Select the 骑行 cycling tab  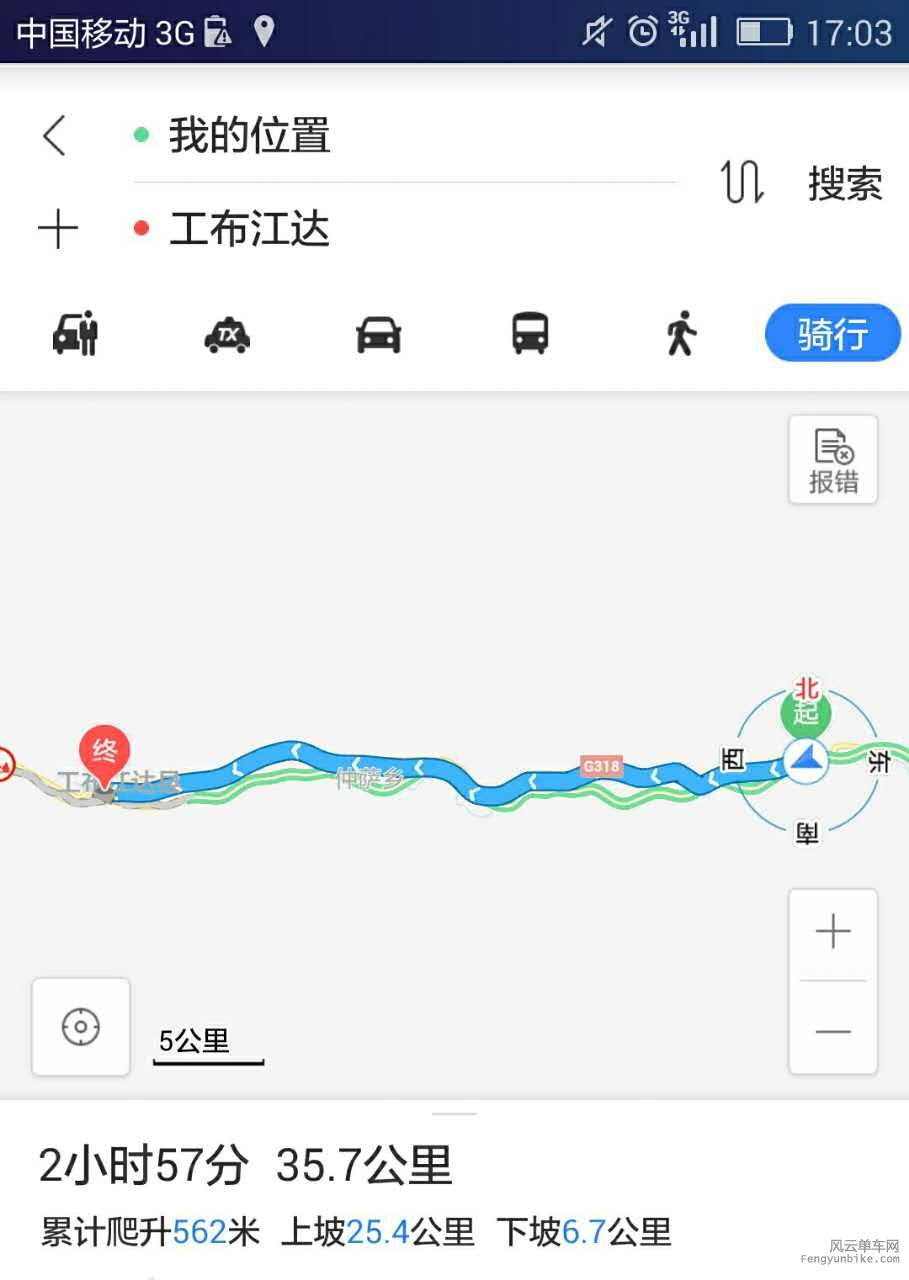pos(832,333)
